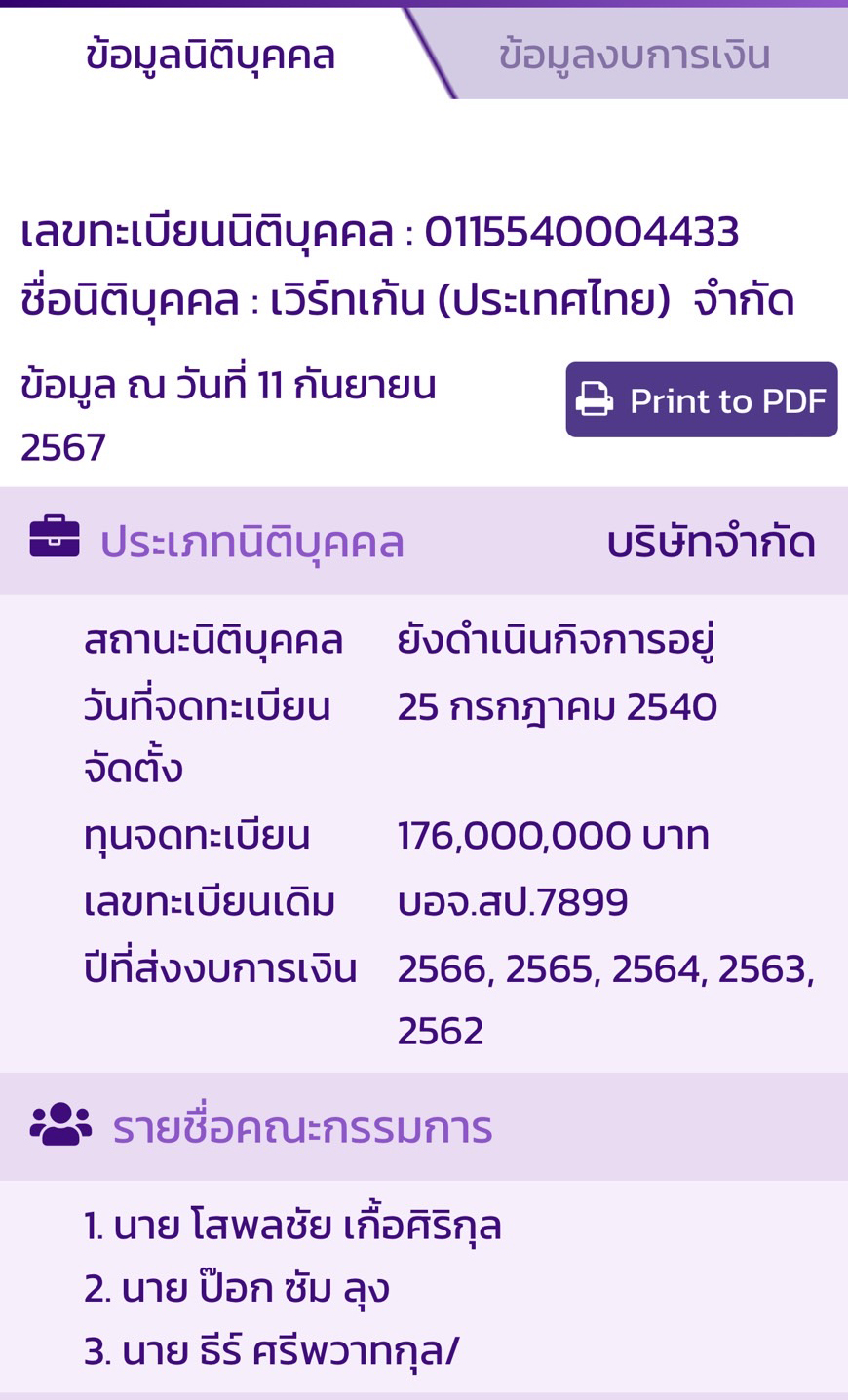The height and width of the screenshot is (1400, 848).
Task: Click the status text ยังดำเนินกิจการอยู่
Action: [558, 639]
